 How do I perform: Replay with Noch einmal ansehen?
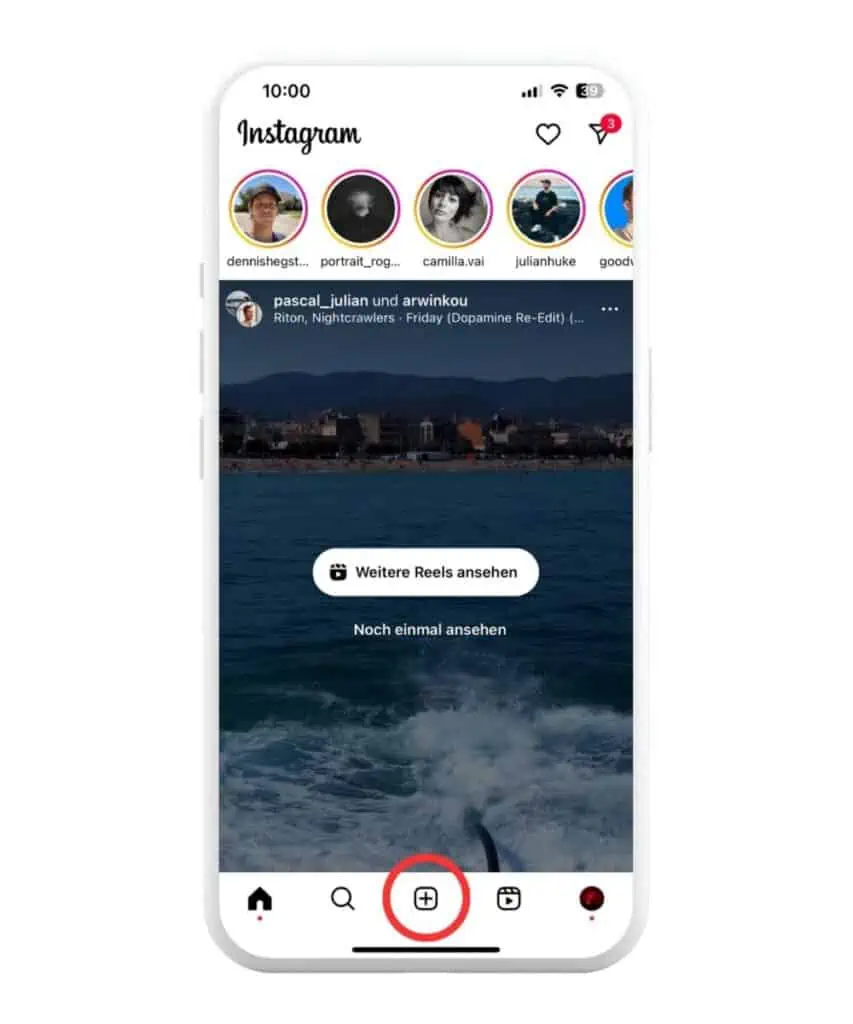click(430, 630)
